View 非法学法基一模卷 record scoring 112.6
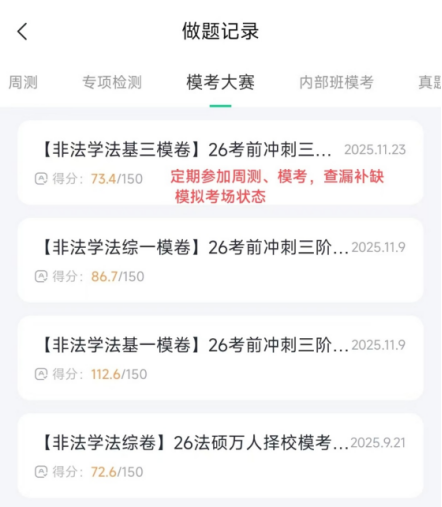 click(x=220, y=358)
